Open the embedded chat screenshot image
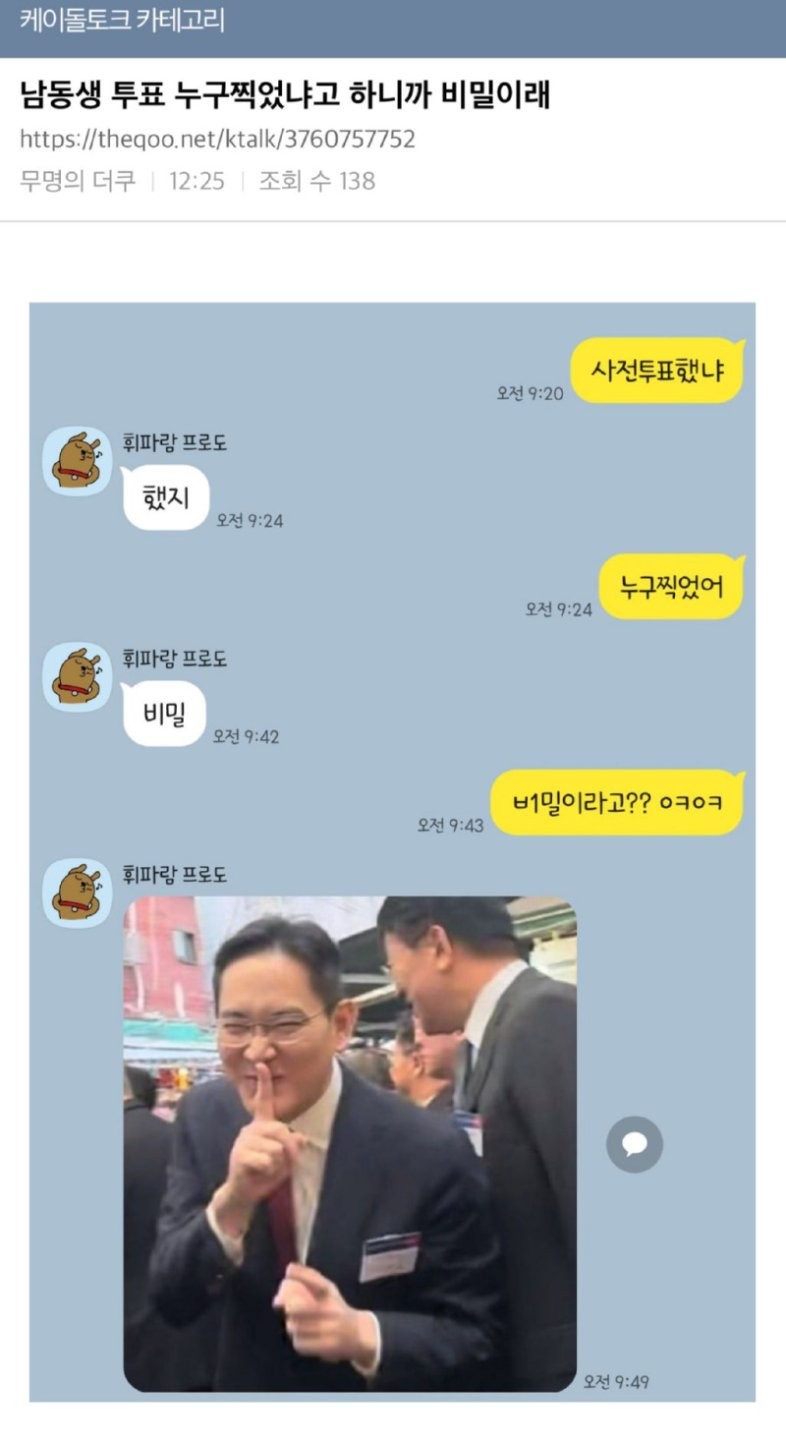The image size is (786, 1440). [x=392, y=850]
